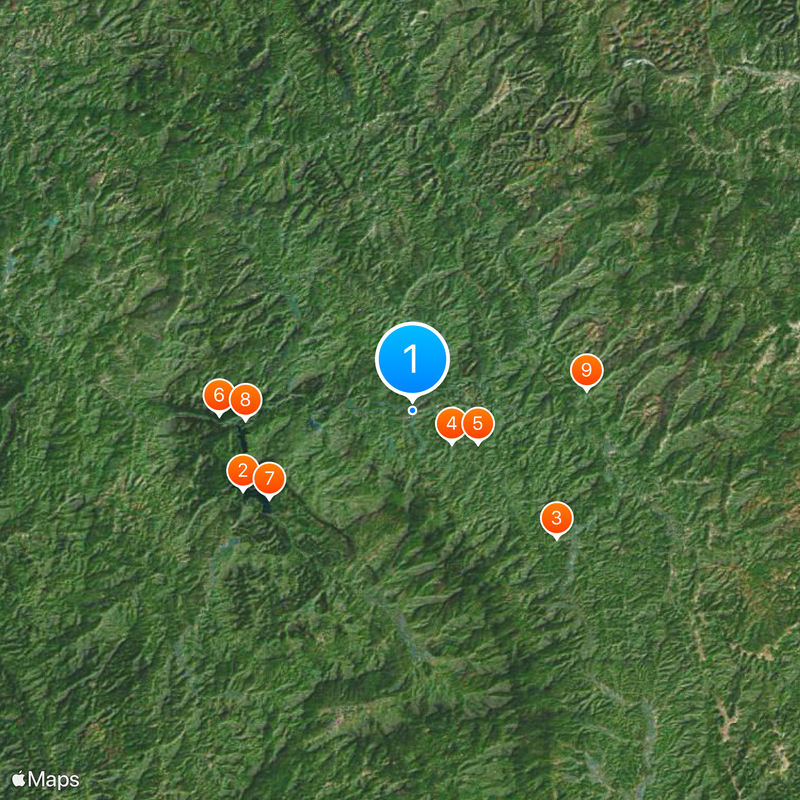Tap orange map pin number 2
Viewport: 800px width, 800px height.
tap(240, 469)
